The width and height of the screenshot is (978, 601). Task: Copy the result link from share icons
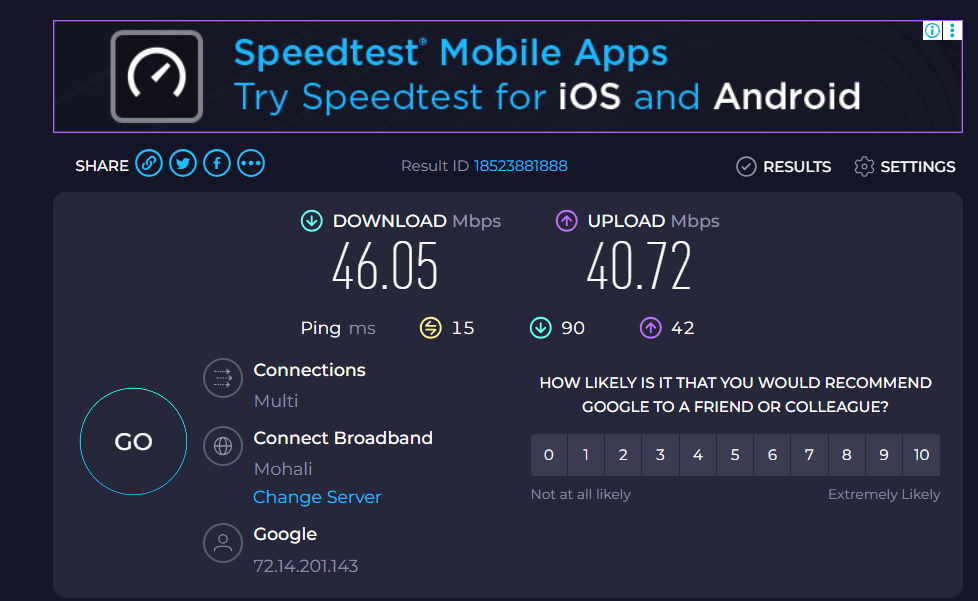coord(148,164)
